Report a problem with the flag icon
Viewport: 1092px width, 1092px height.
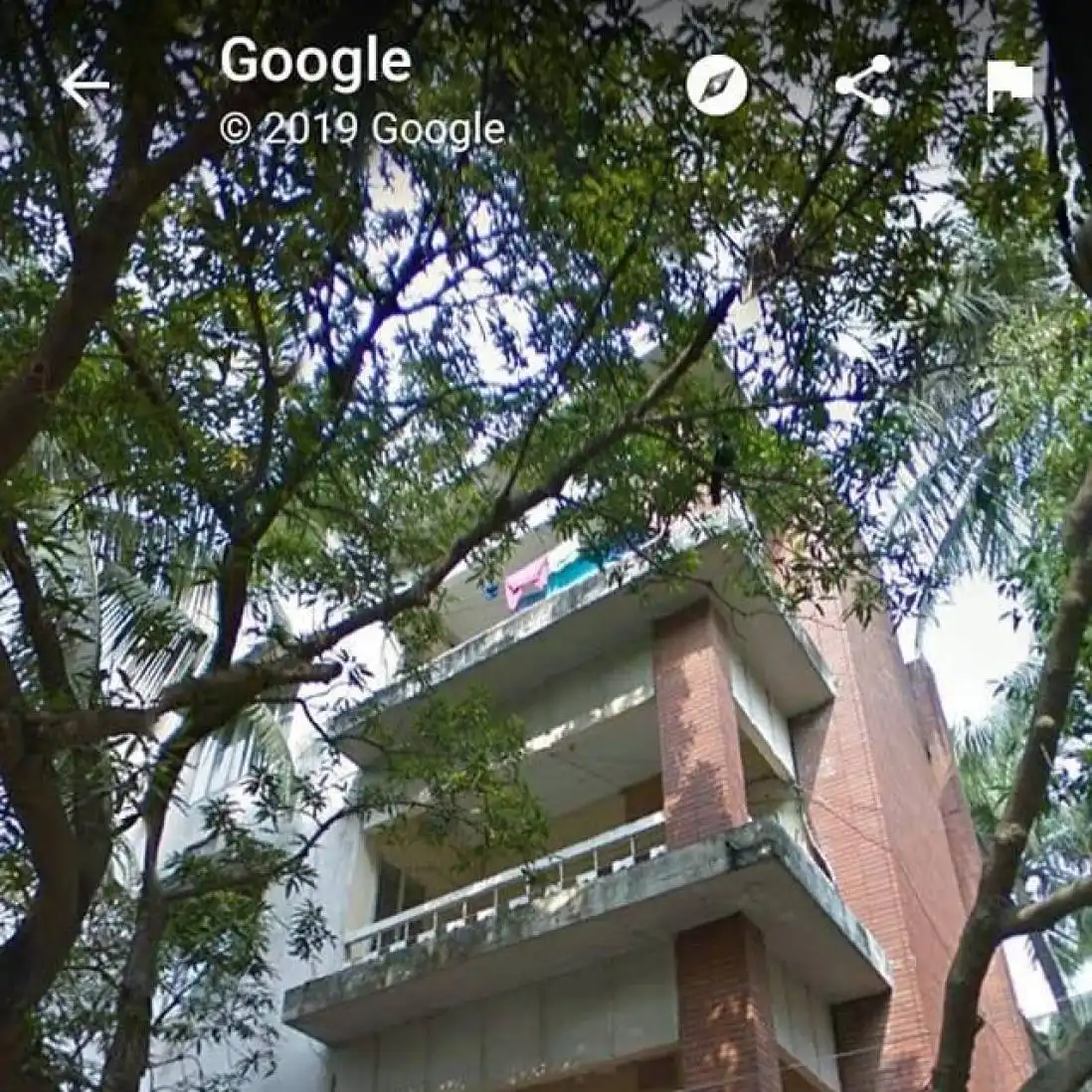coord(1008,86)
